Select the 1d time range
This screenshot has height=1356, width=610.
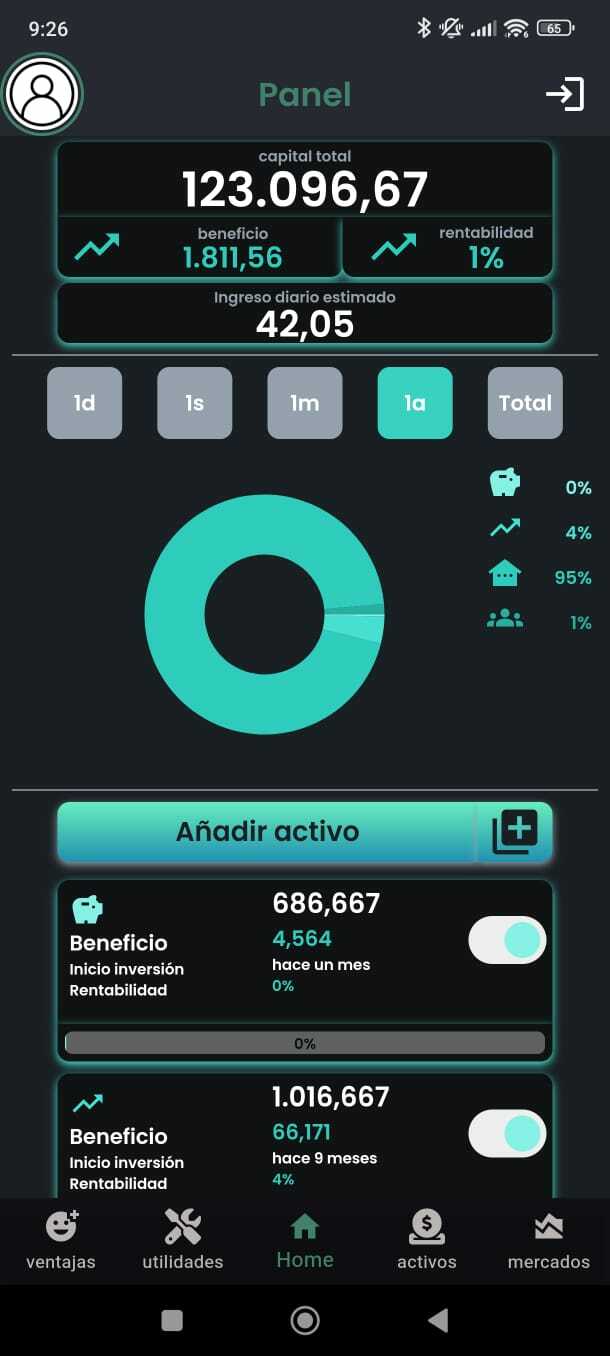click(x=85, y=403)
